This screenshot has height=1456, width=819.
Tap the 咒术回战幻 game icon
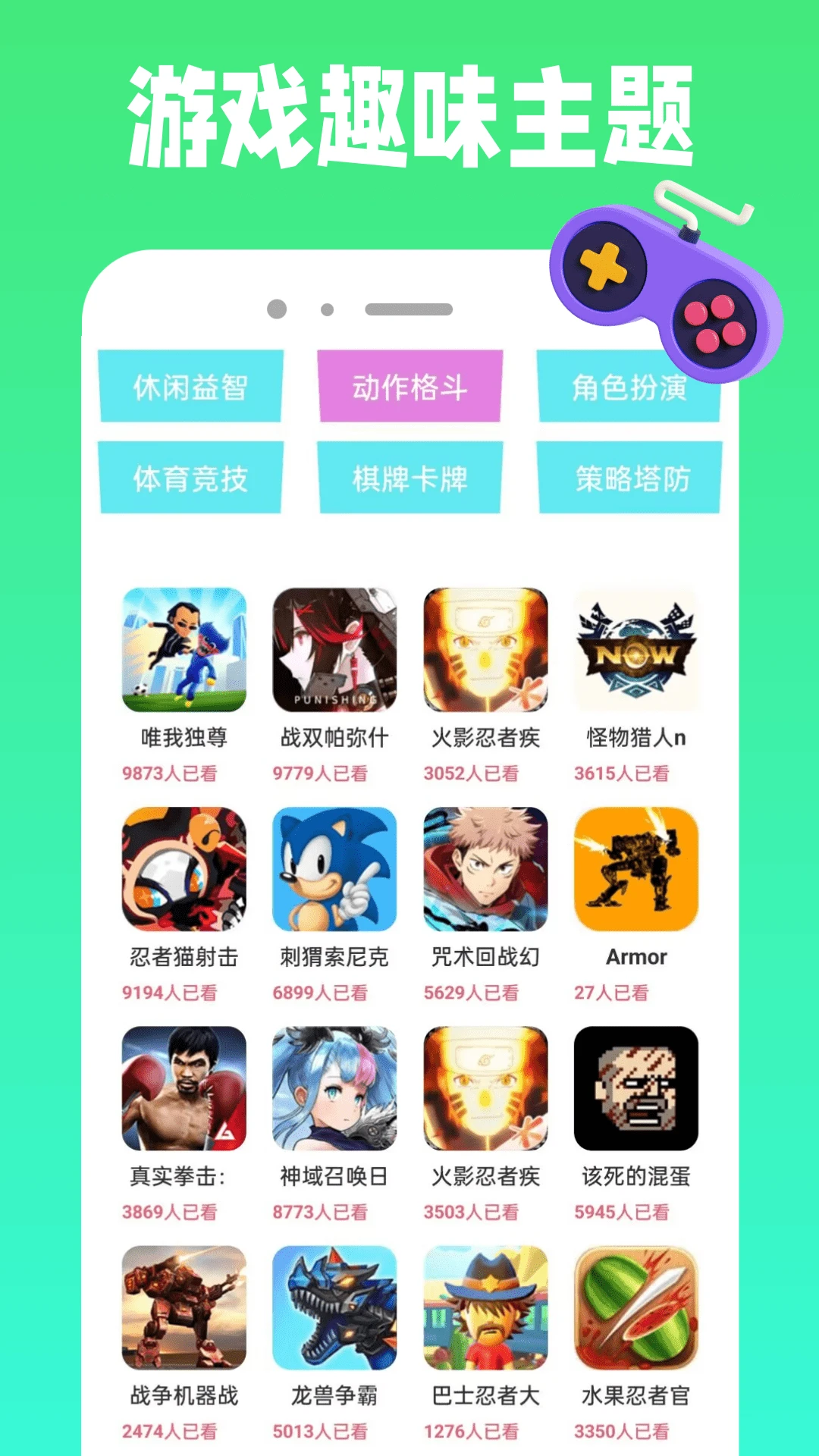pyautogui.click(x=485, y=871)
